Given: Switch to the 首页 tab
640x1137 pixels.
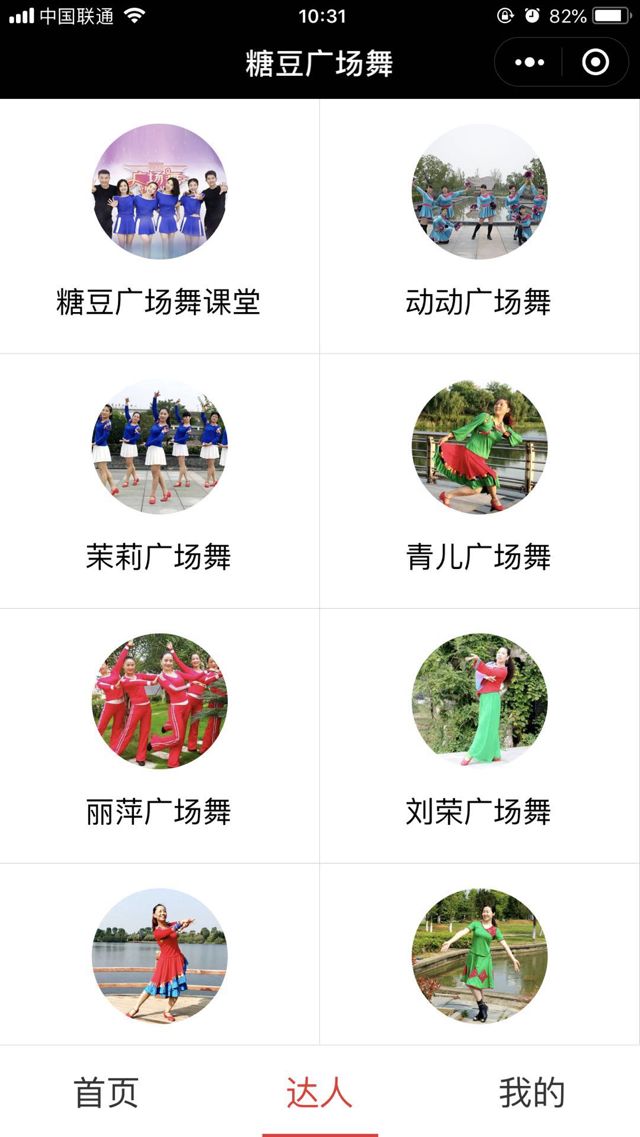Looking at the screenshot, I should click(x=106, y=1093).
